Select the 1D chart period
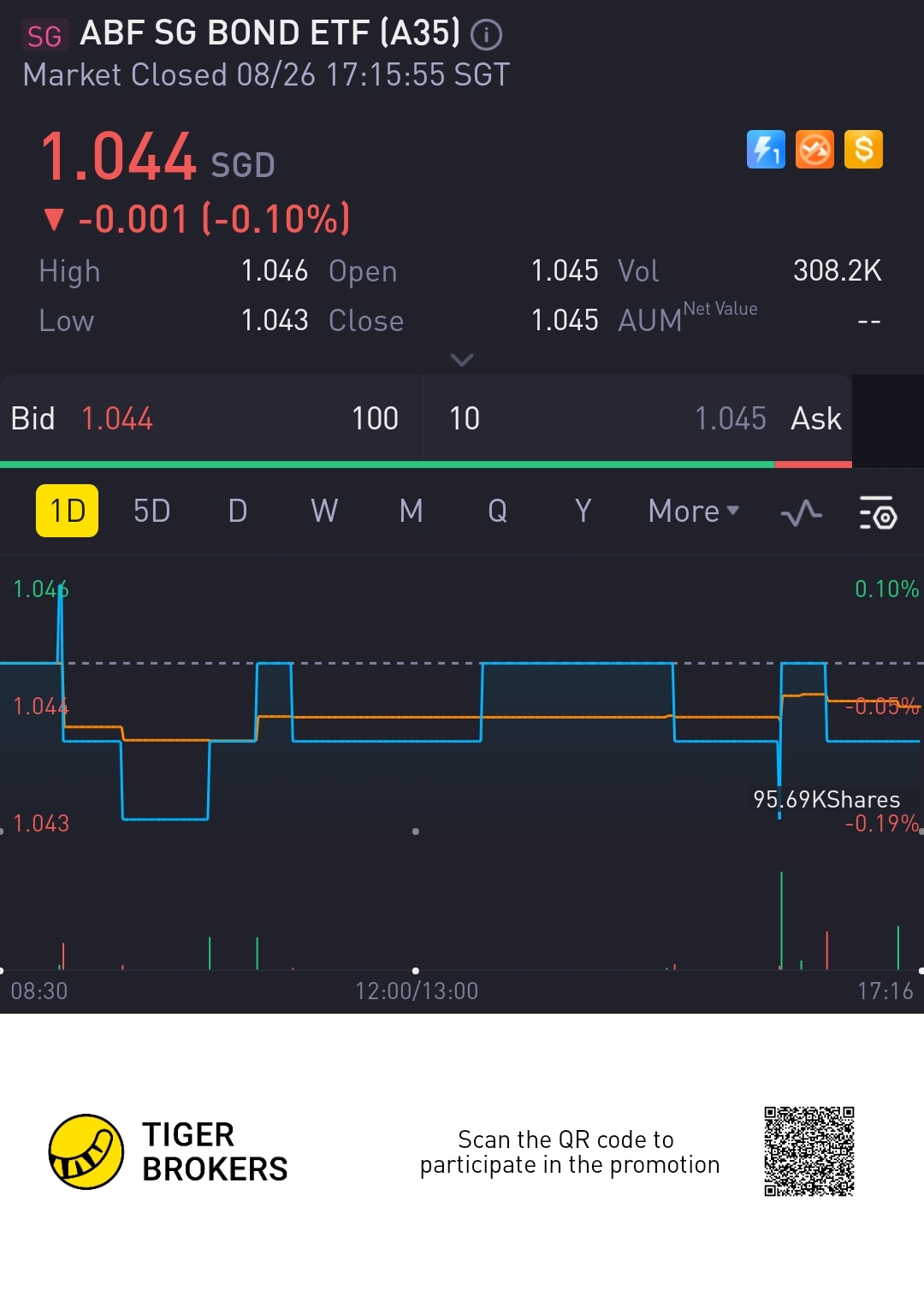 click(67, 512)
